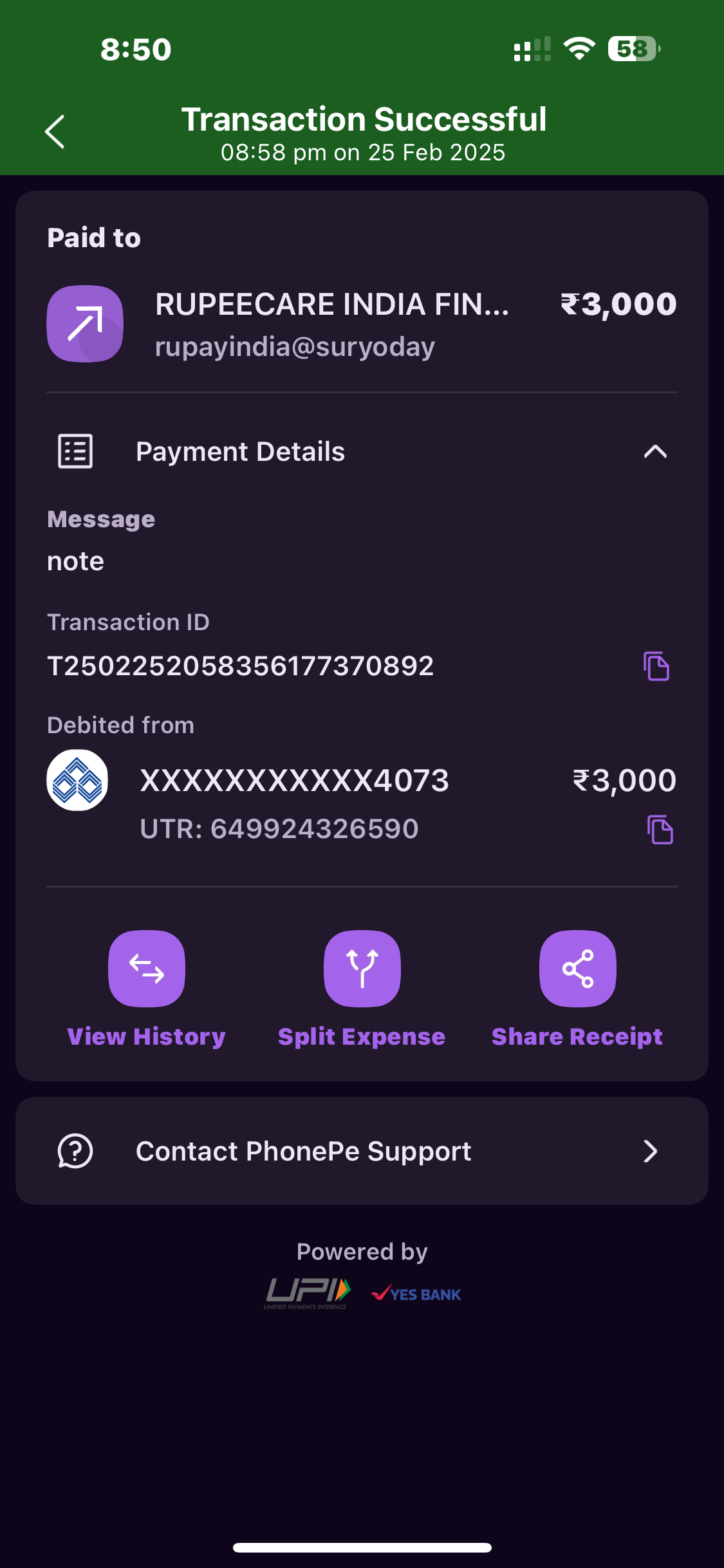Screen dimensions: 724x1568
Task: Open Contact PhonePe Support
Action: 362,1151
